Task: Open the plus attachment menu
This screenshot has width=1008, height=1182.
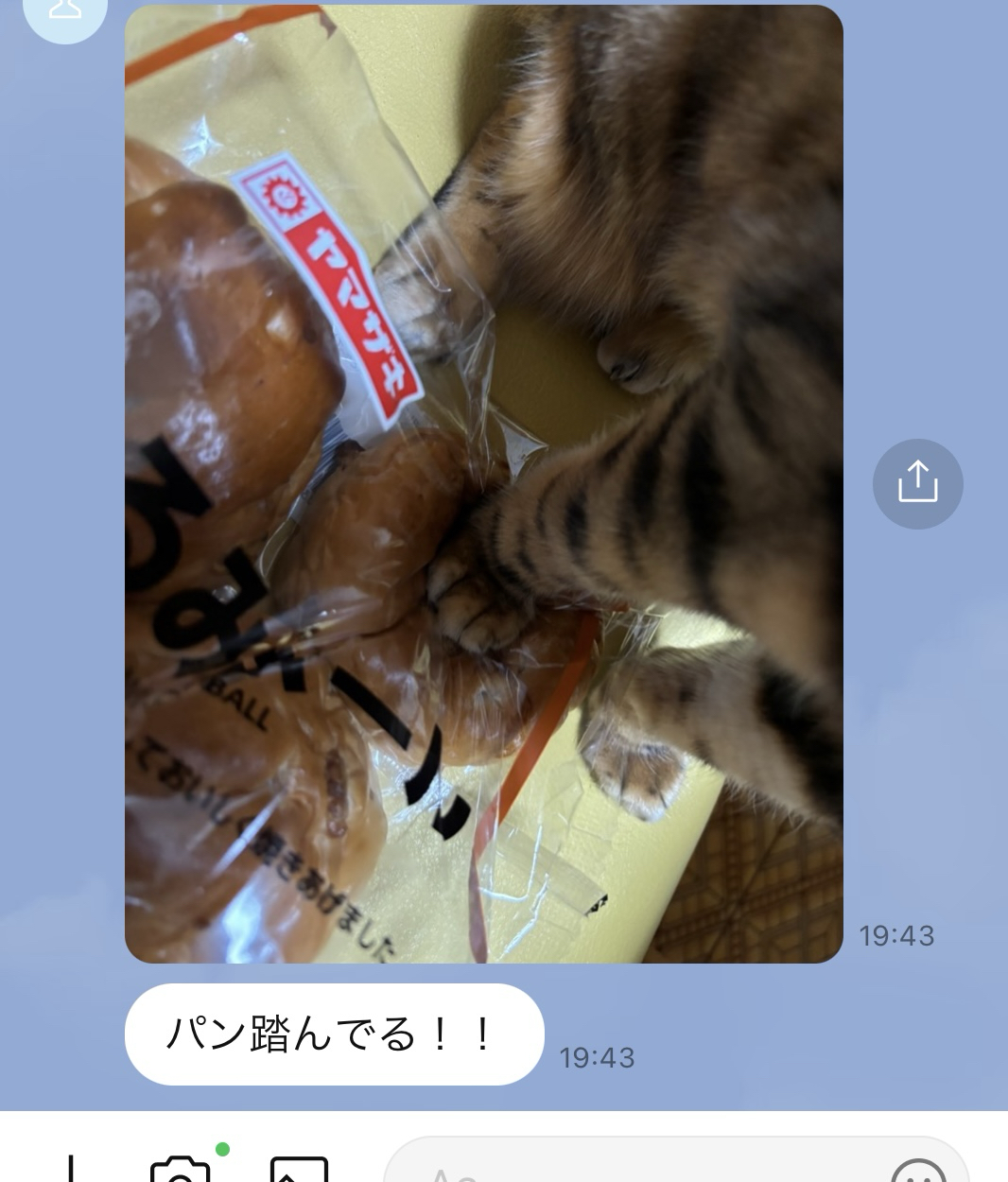Action: click(71, 1171)
